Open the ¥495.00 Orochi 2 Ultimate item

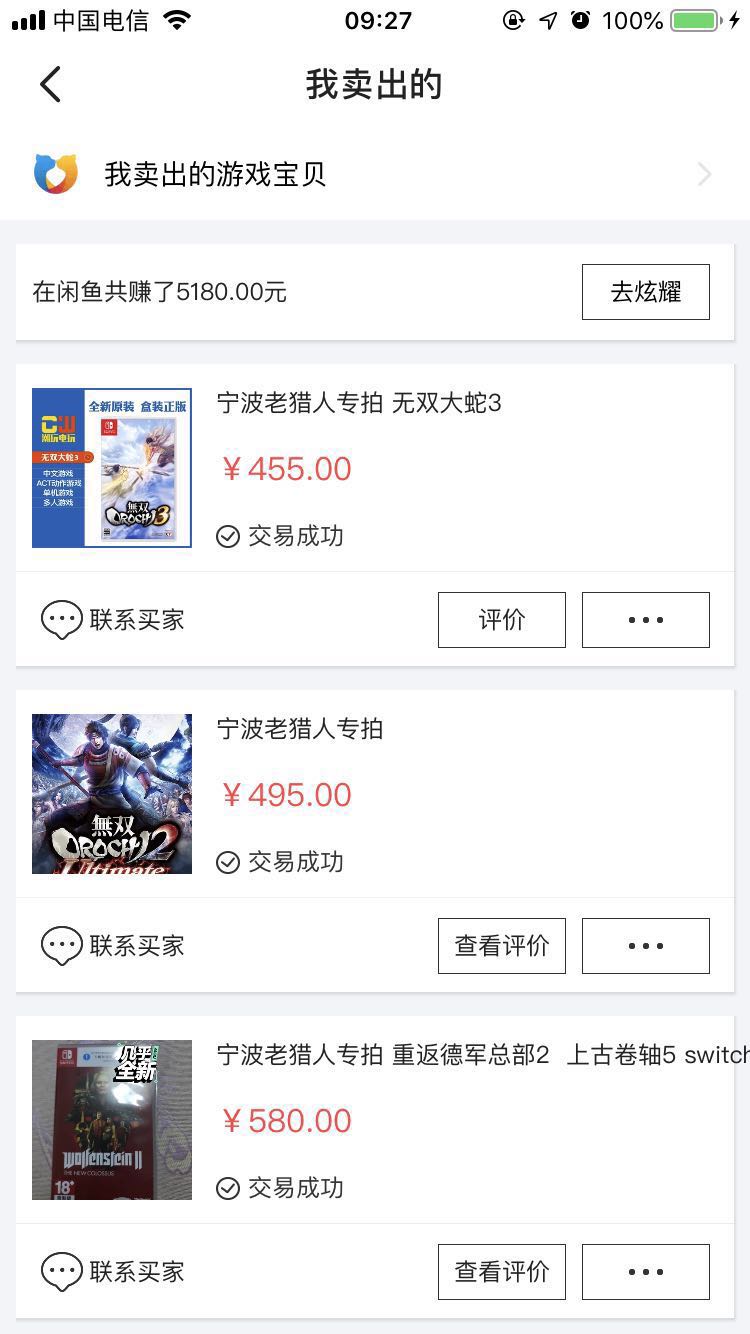(375, 794)
